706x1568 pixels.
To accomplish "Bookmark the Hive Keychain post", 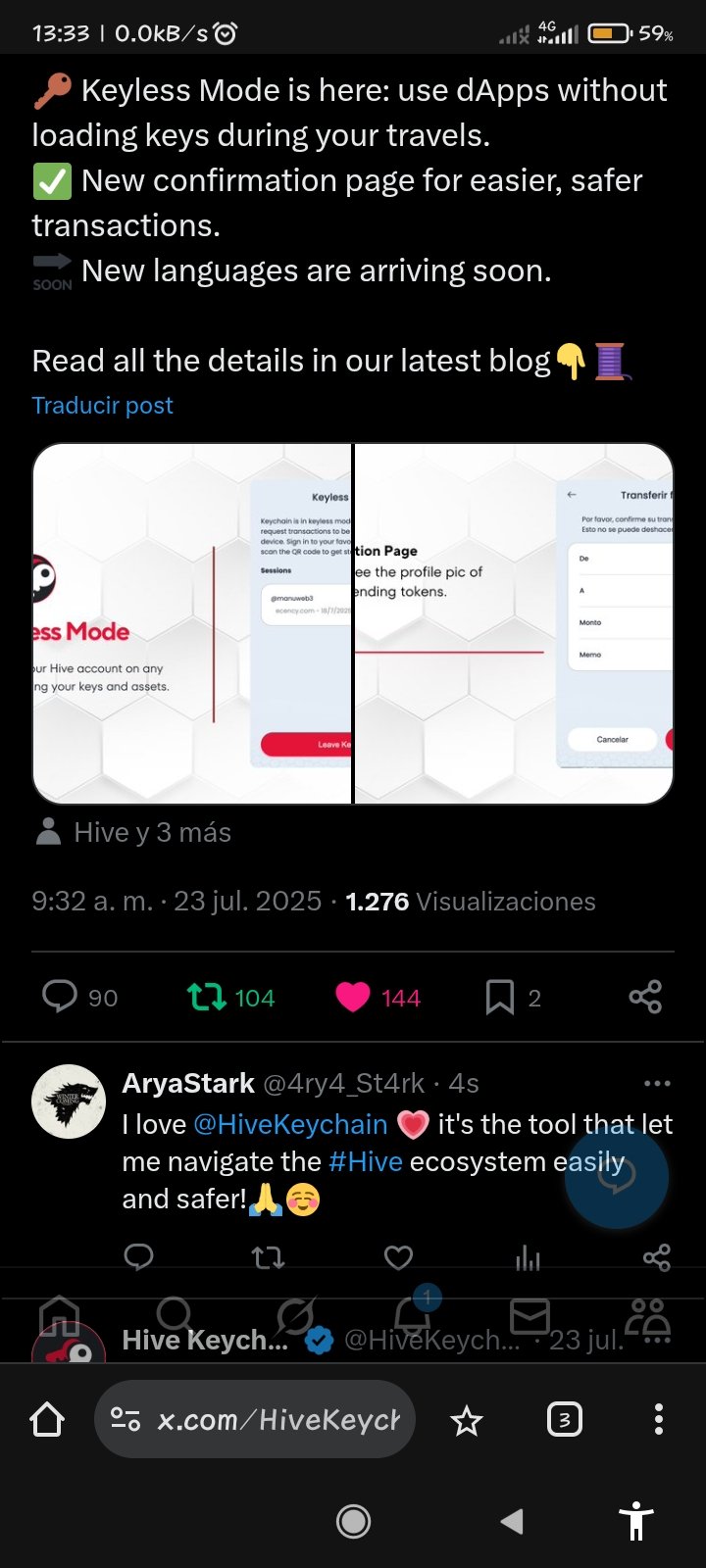I will [513, 998].
